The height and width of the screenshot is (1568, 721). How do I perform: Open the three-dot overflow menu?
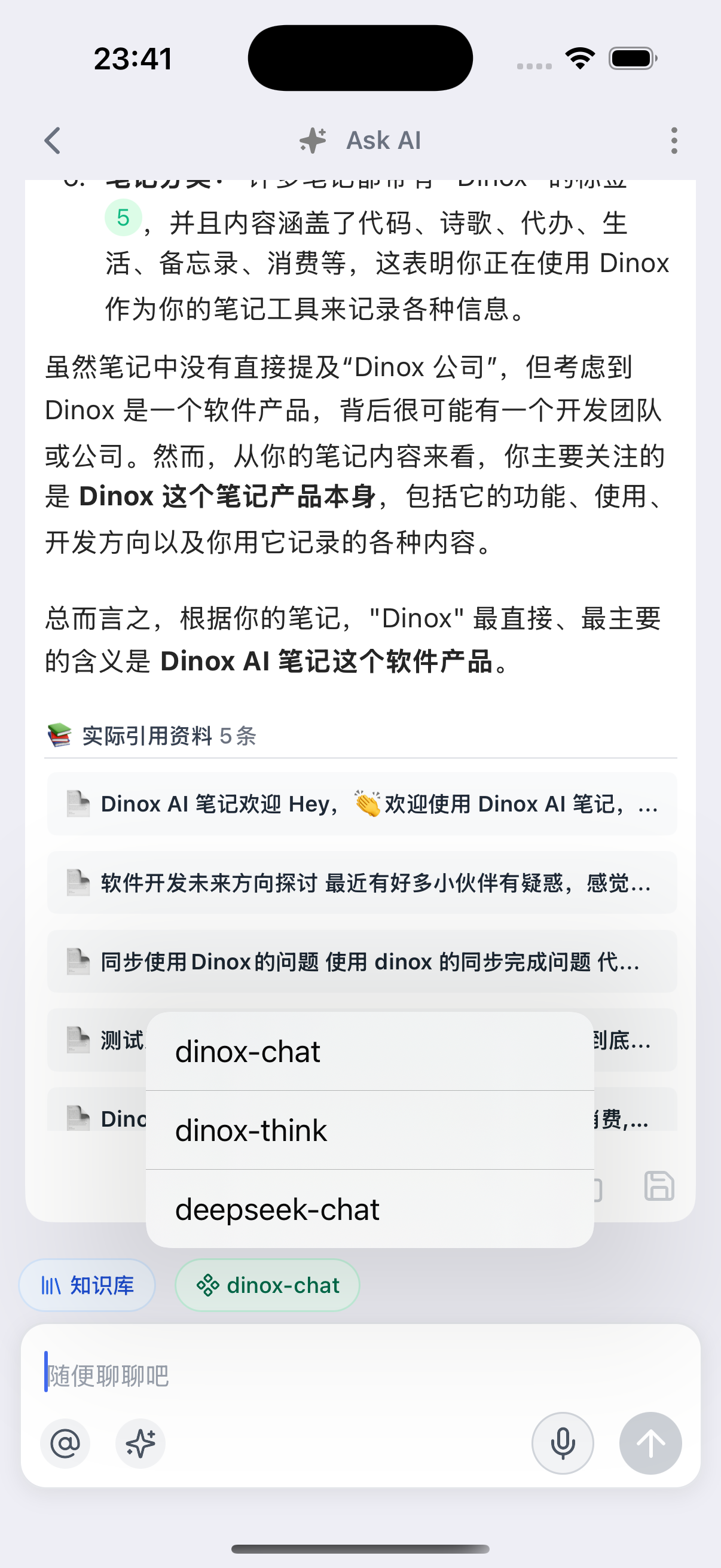(674, 141)
